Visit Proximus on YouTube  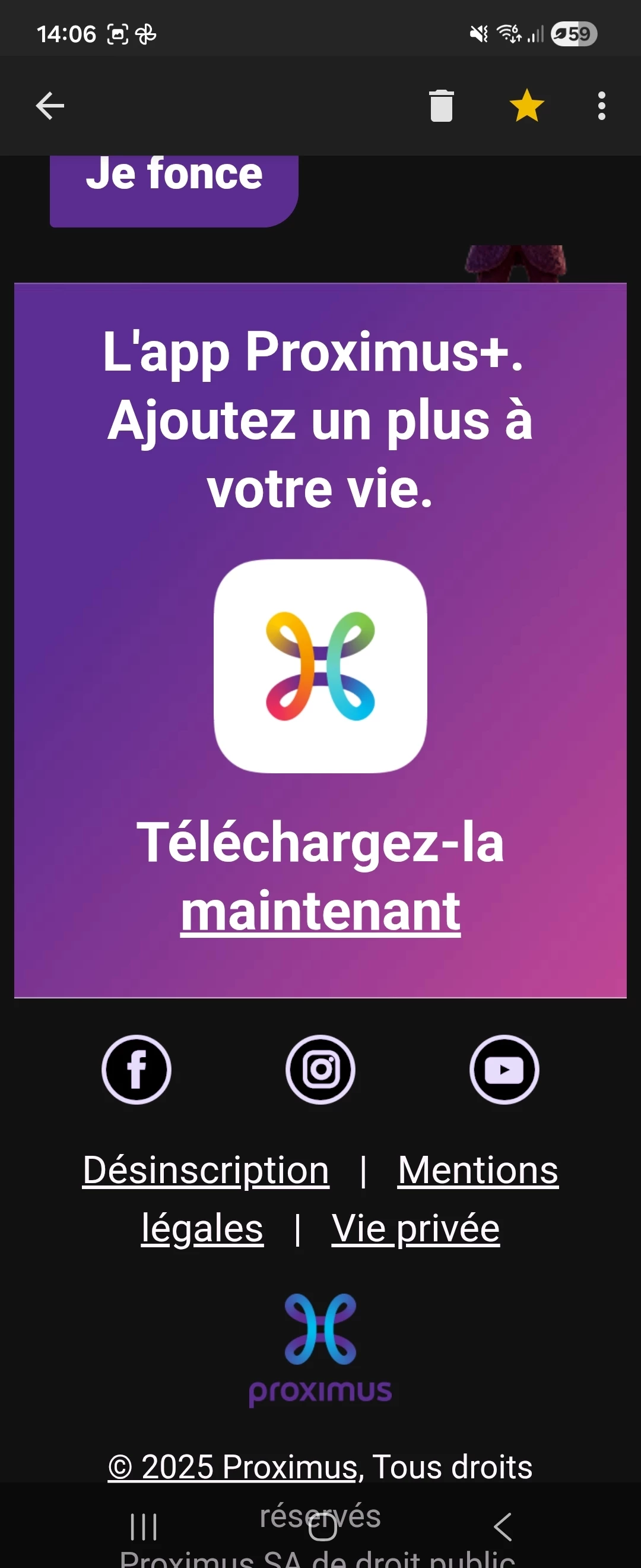point(504,1070)
